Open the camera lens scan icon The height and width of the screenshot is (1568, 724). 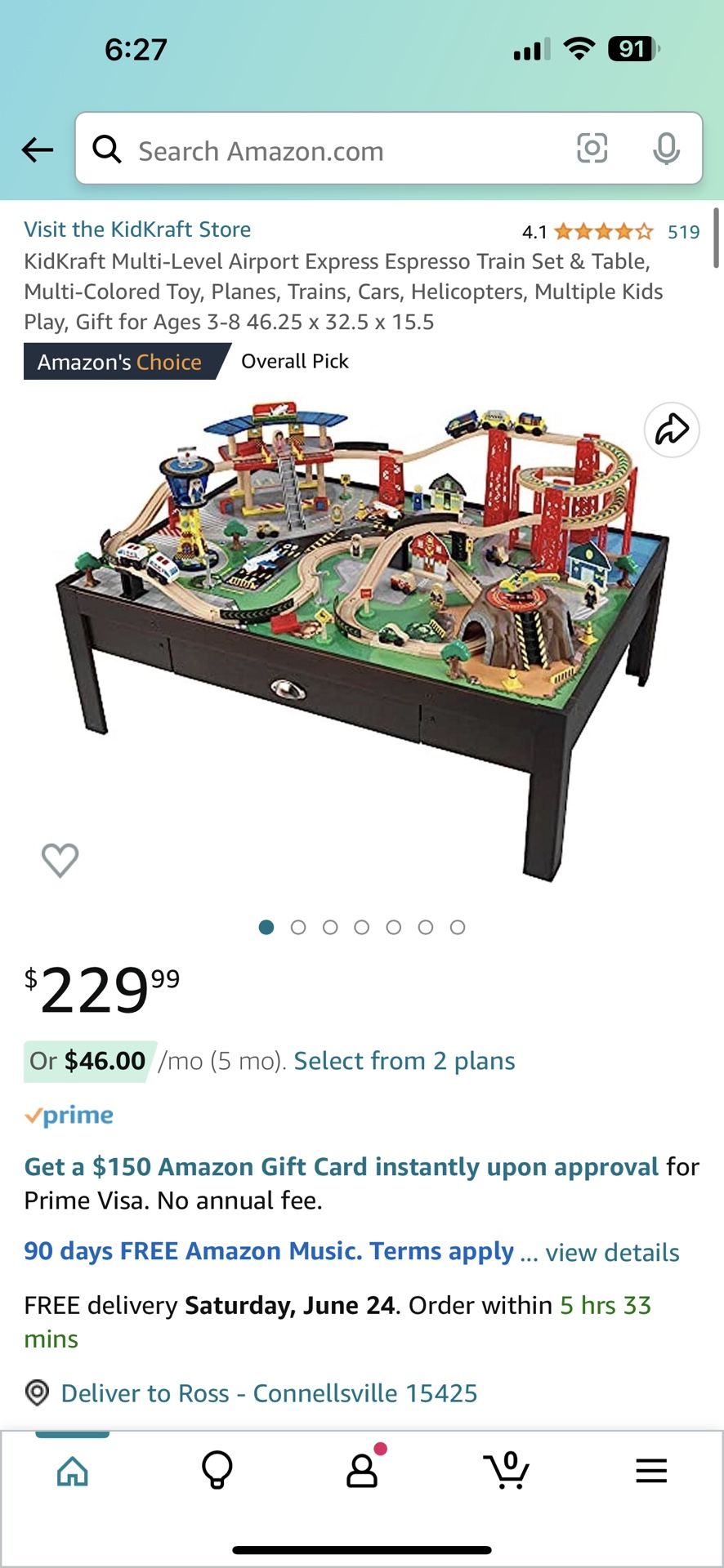pos(592,149)
